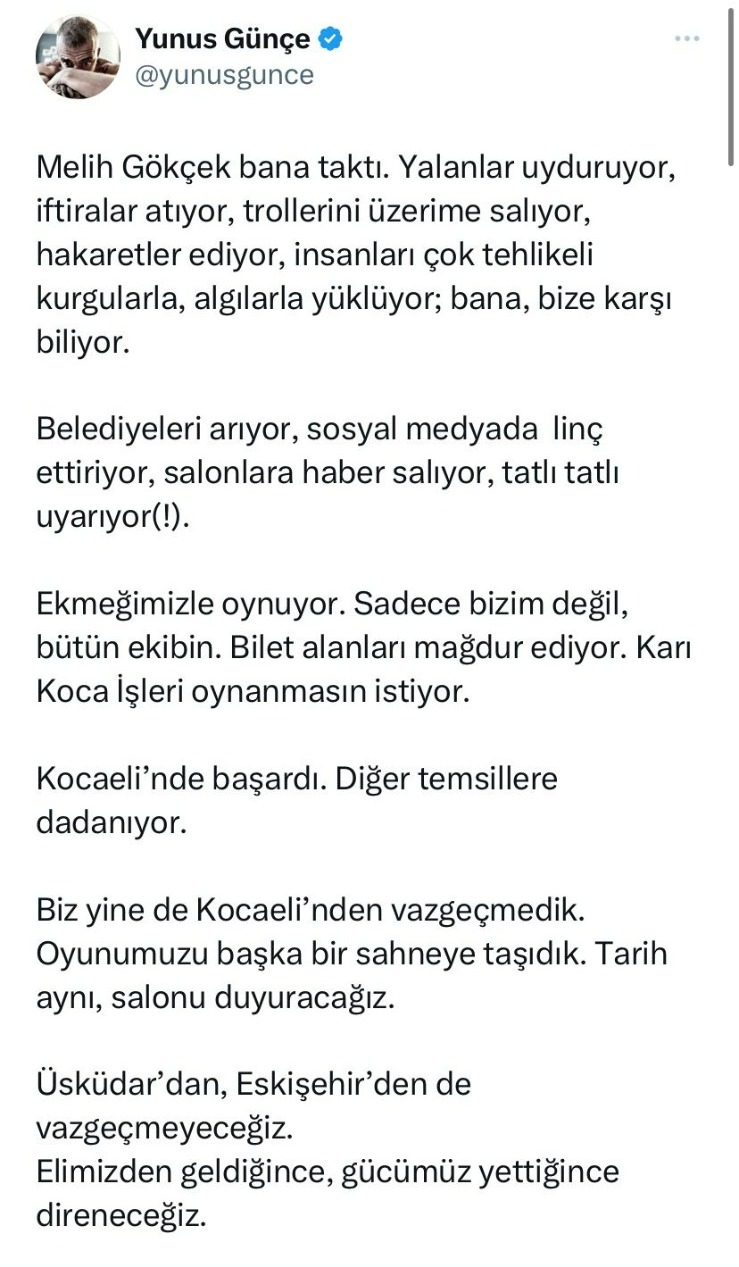Visit the @yunusgunce profile handle

point(224,75)
